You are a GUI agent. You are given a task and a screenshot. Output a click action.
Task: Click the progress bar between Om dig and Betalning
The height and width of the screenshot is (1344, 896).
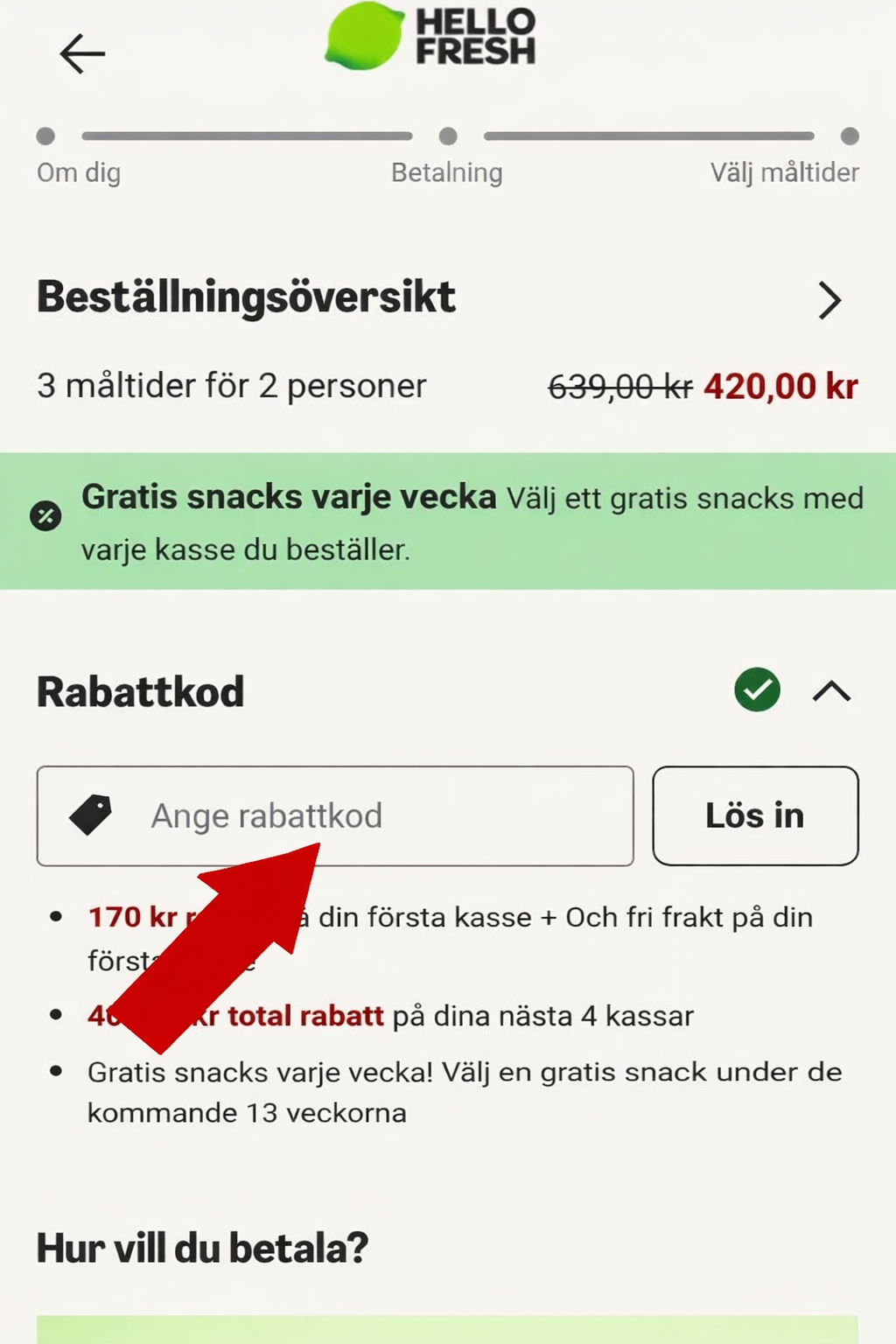coord(245,136)
